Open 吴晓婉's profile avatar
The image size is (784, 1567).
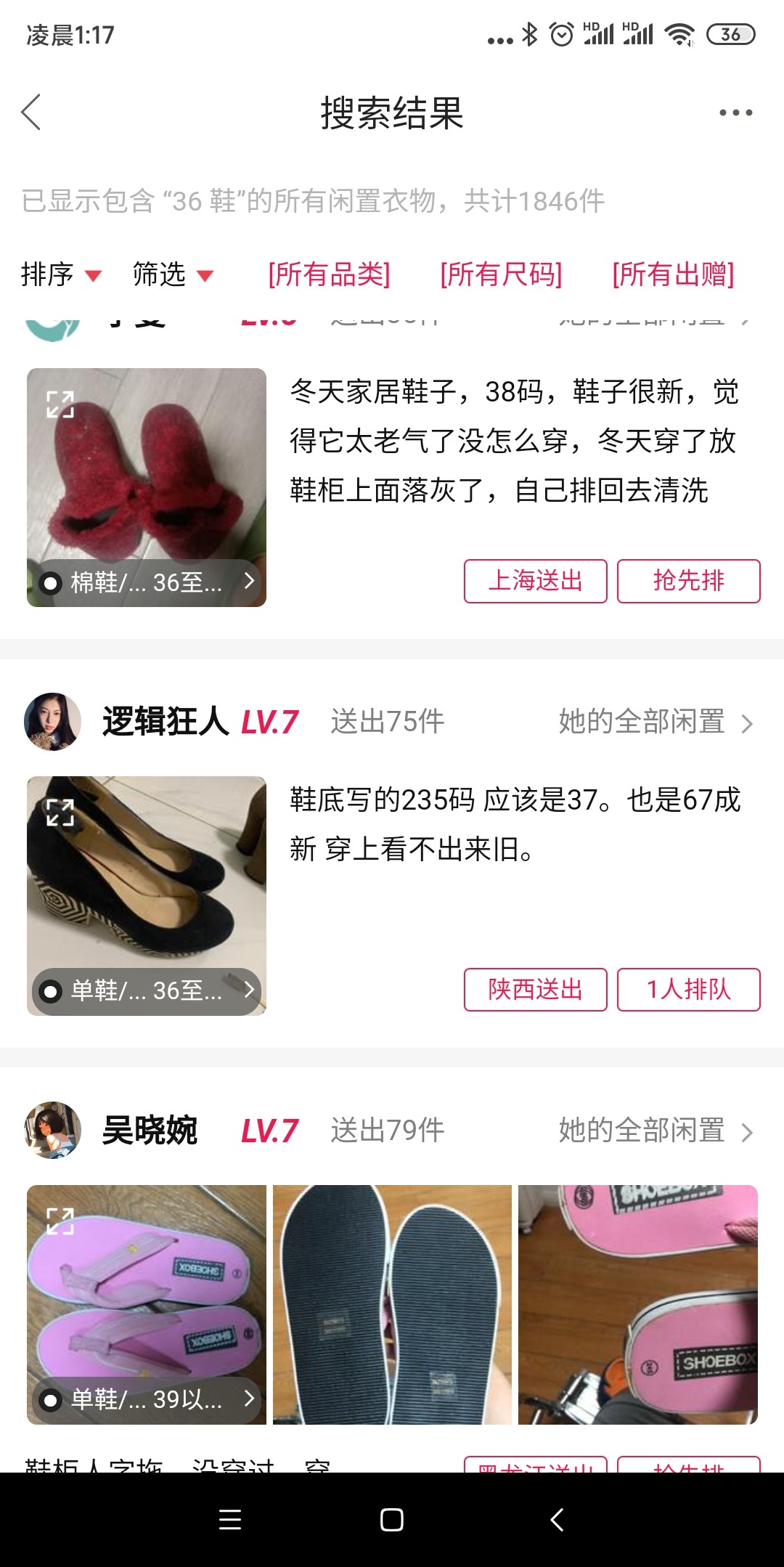point(52,1130)
